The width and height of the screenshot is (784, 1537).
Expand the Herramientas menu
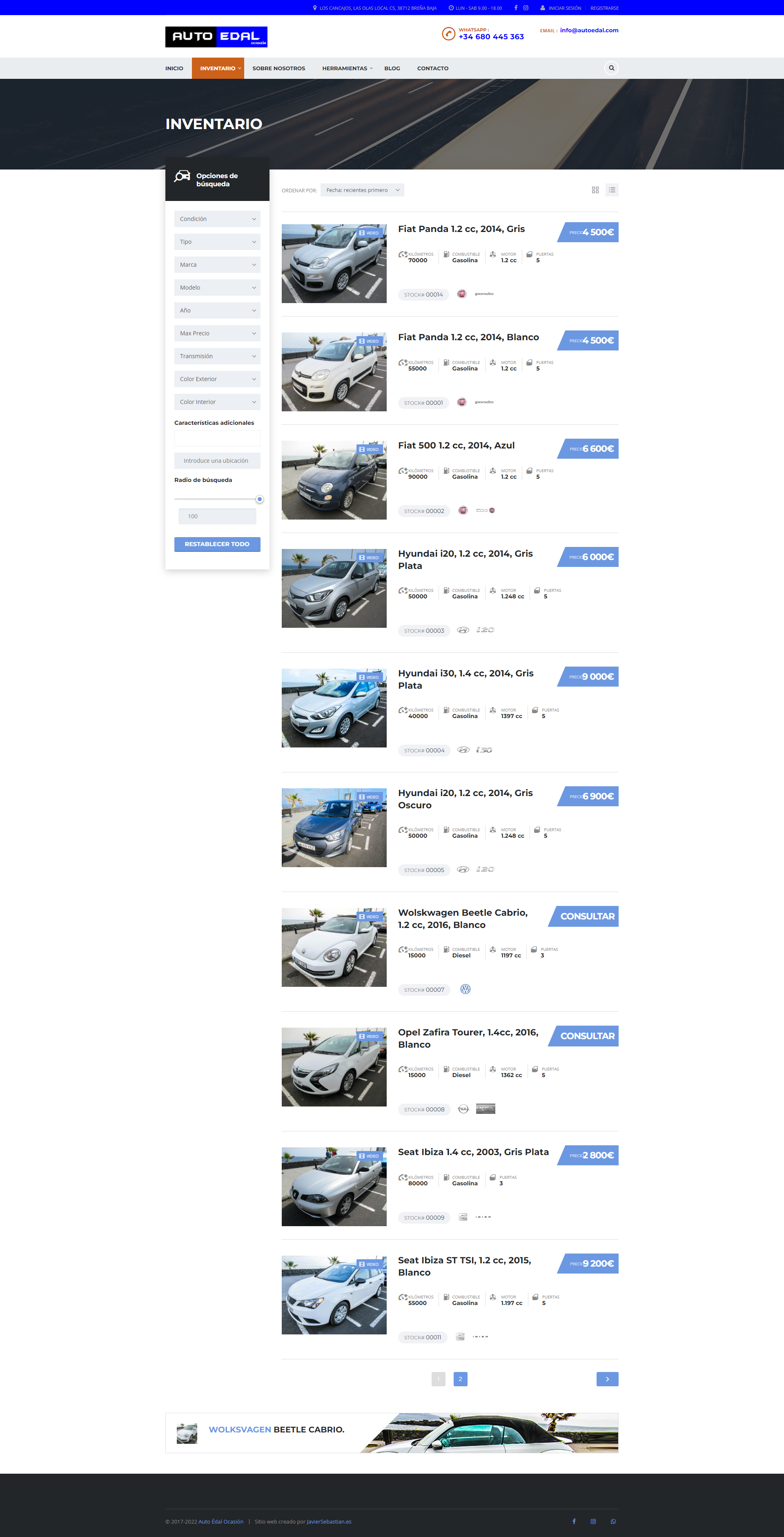347,69
